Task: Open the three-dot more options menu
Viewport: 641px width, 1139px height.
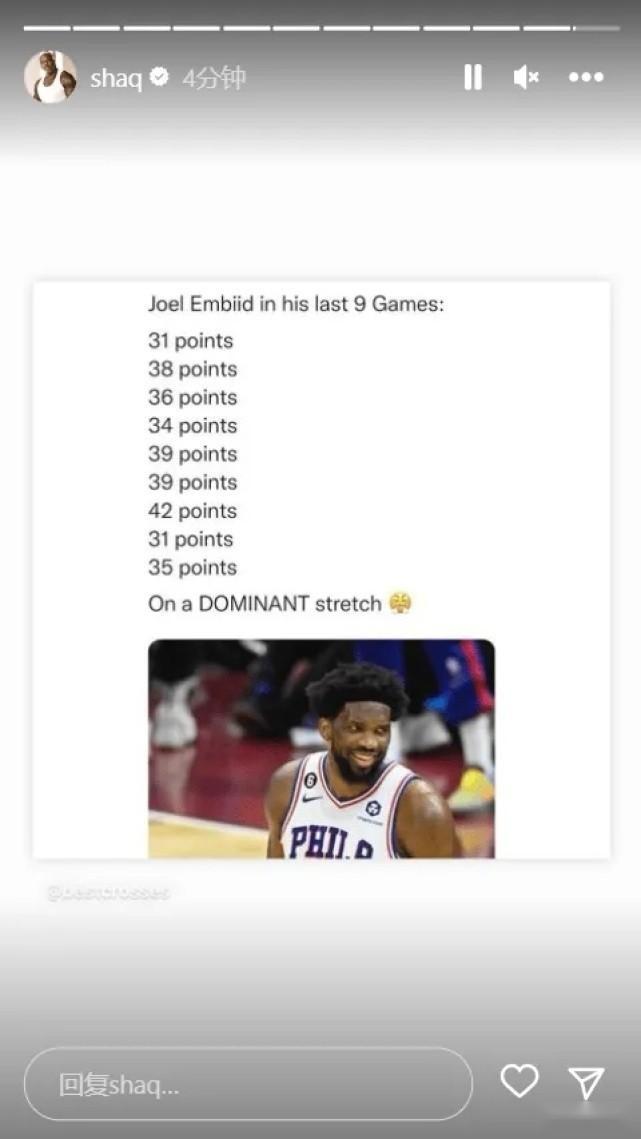Action: click(586, 77)
